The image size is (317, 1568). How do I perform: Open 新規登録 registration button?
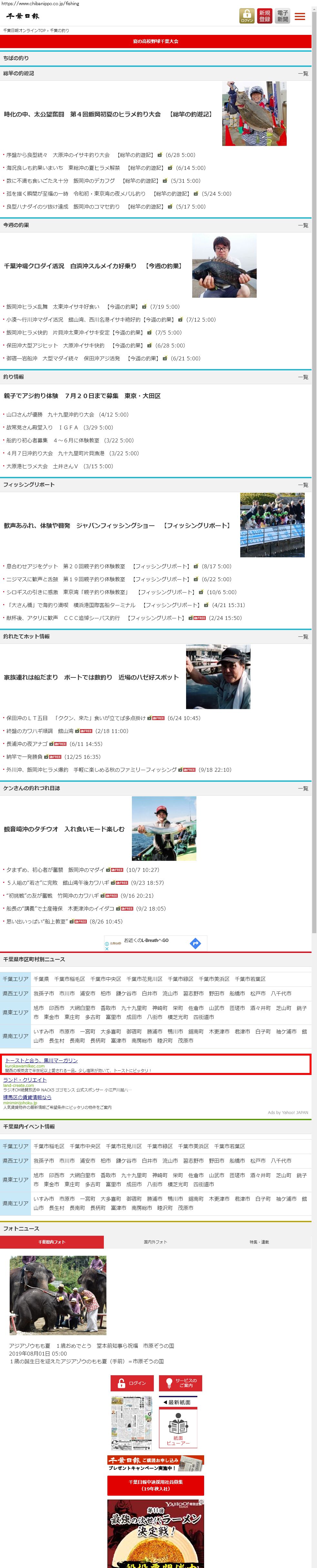(x=264, y=16)
